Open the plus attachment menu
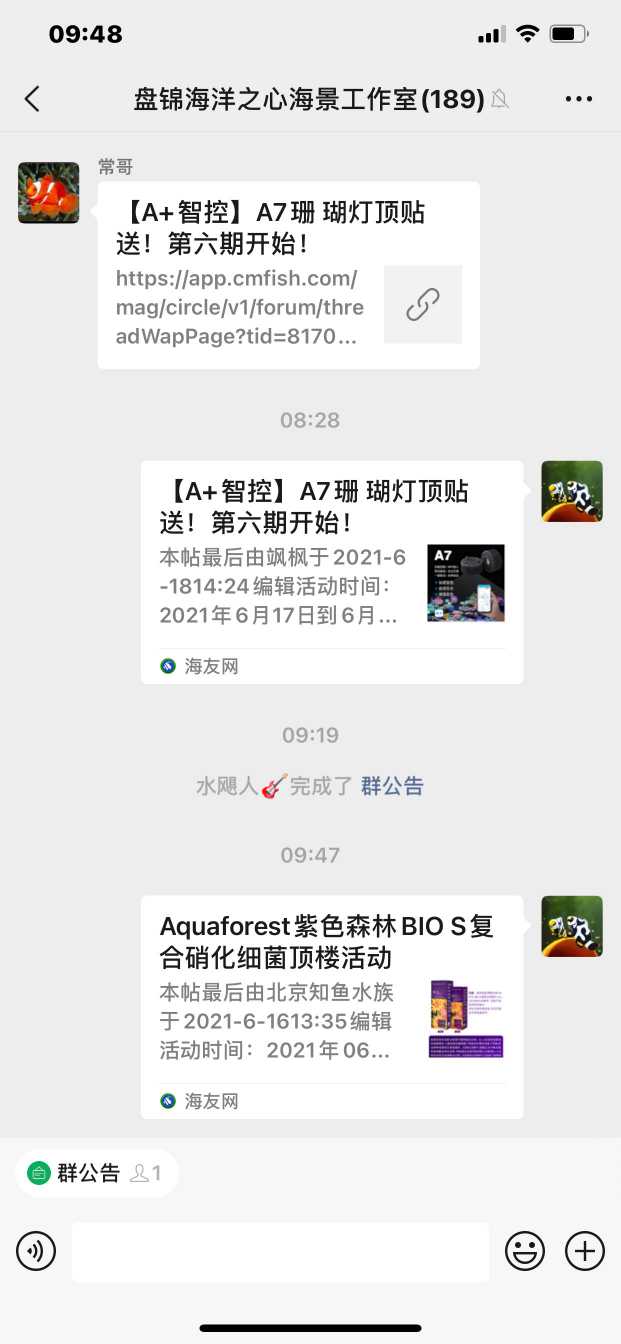The height and width of the screenshot is (1344, 621). (585, 1251)
